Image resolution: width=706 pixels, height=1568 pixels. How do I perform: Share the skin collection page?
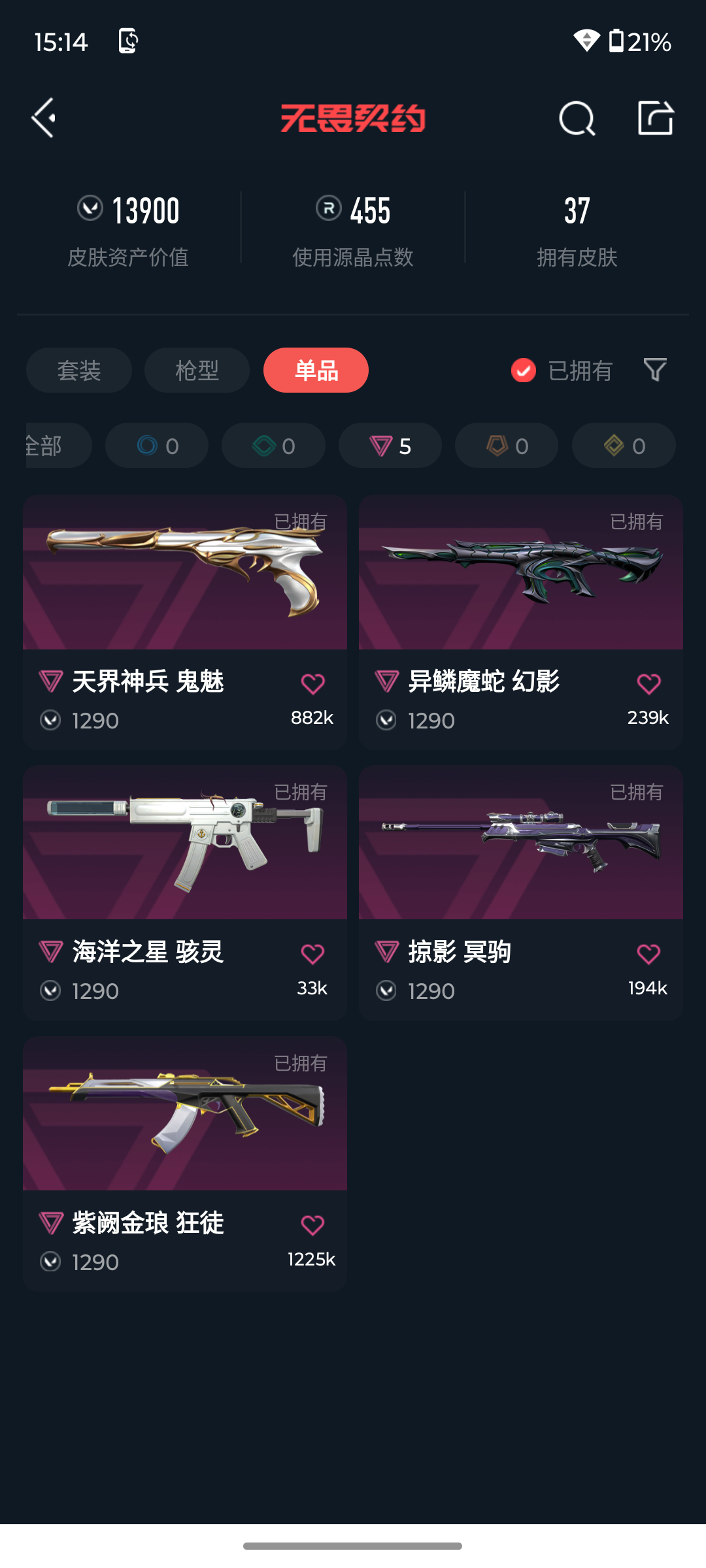pyautogui.click(x=656, y=118)
